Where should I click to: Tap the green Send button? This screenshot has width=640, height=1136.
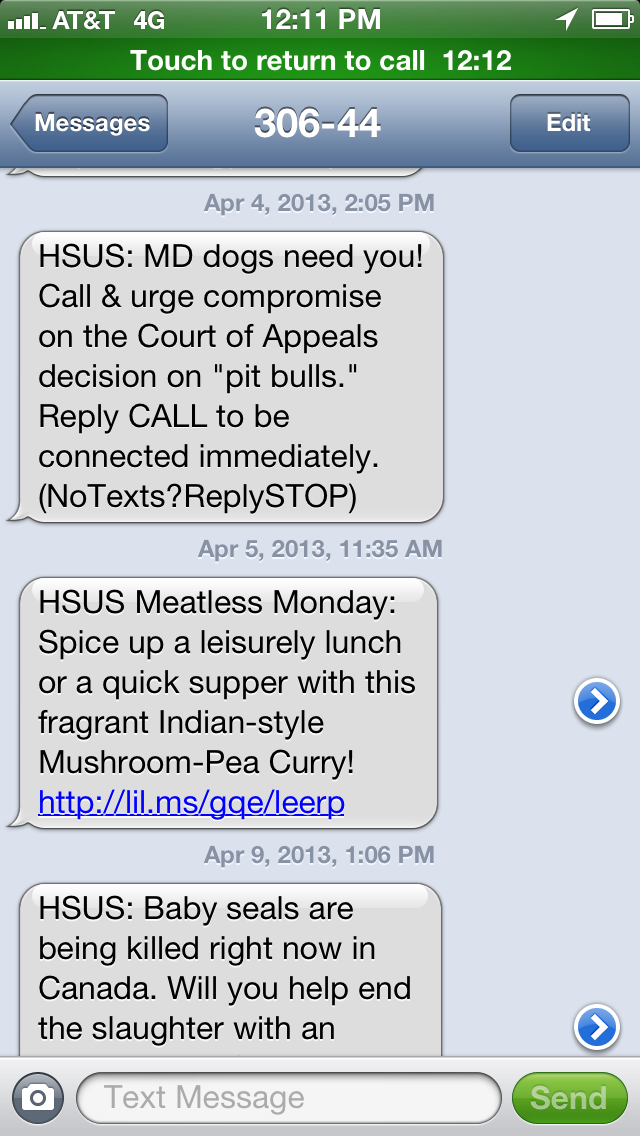[569, 1098]
